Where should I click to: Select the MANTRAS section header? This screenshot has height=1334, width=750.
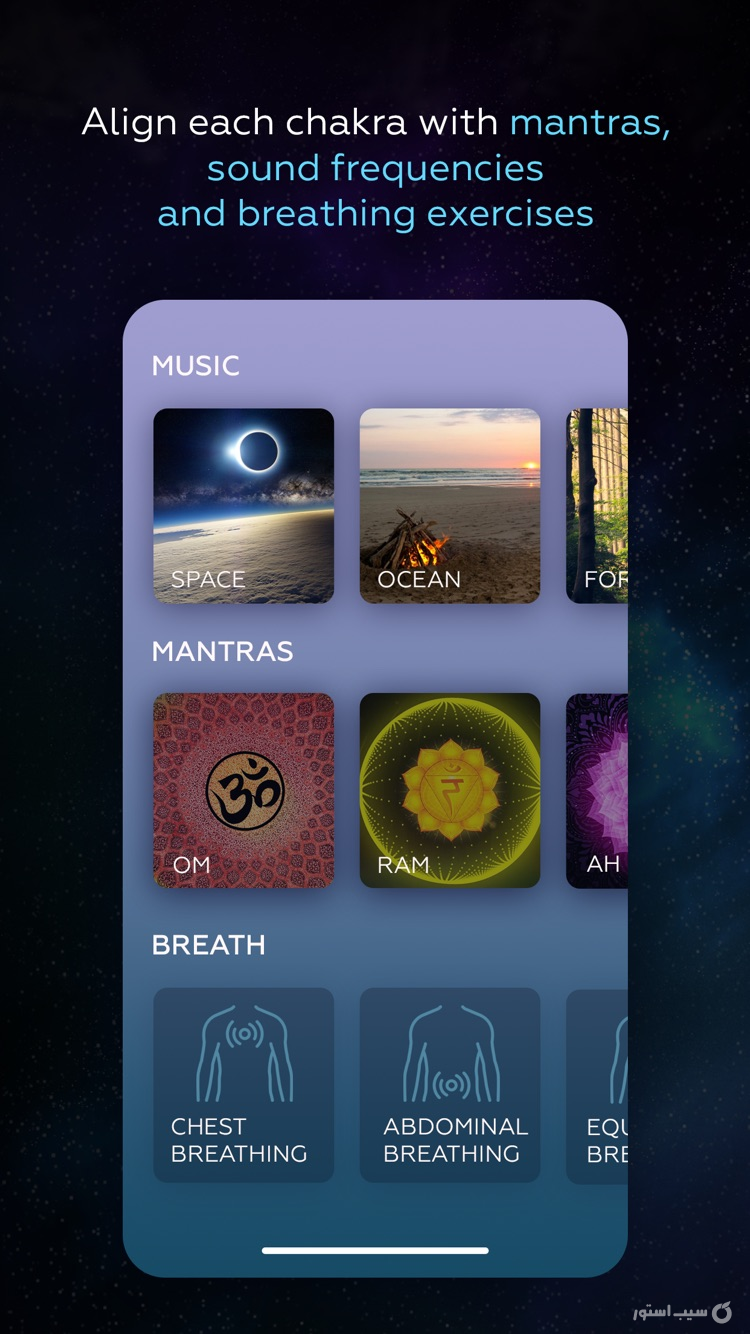click(221, 651)
